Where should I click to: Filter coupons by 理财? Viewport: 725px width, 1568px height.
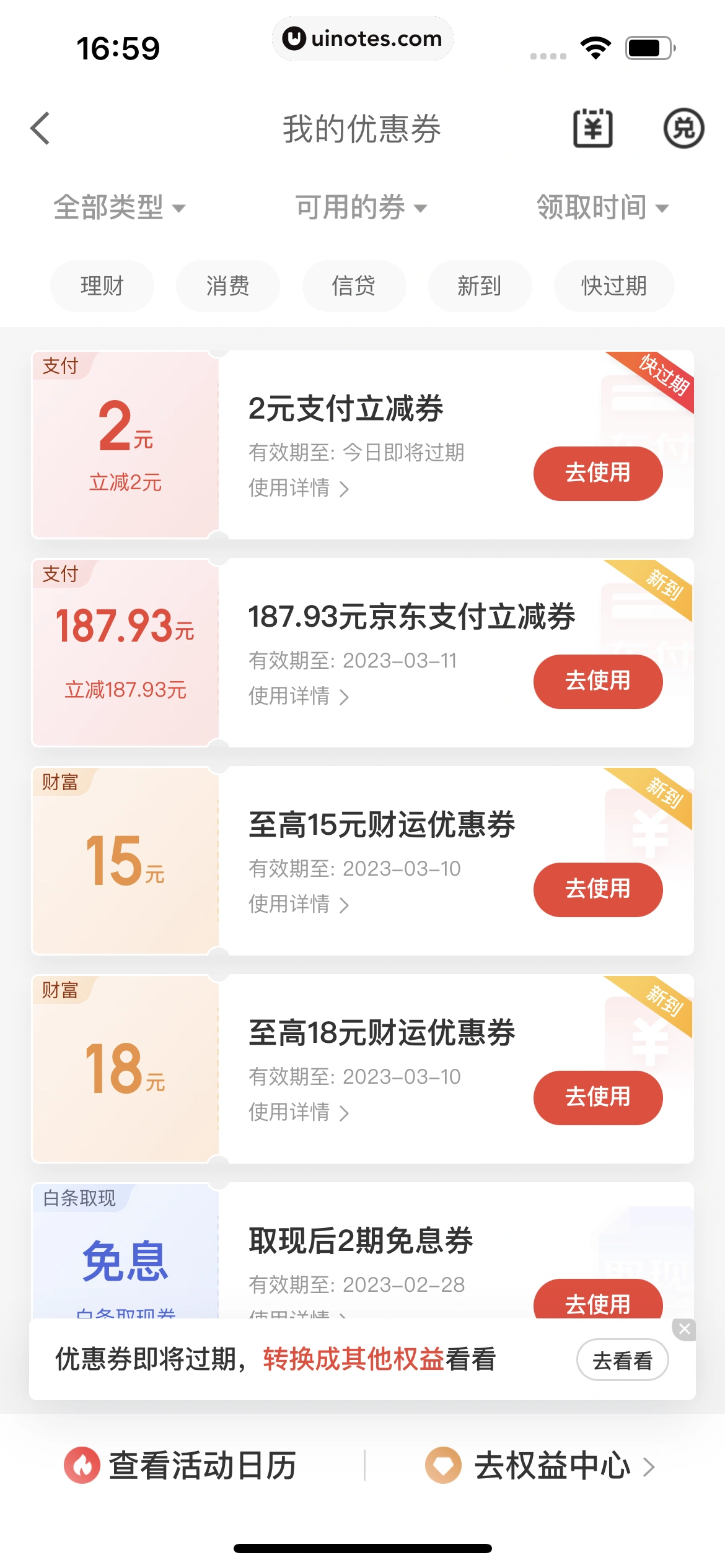pos(102,286)
